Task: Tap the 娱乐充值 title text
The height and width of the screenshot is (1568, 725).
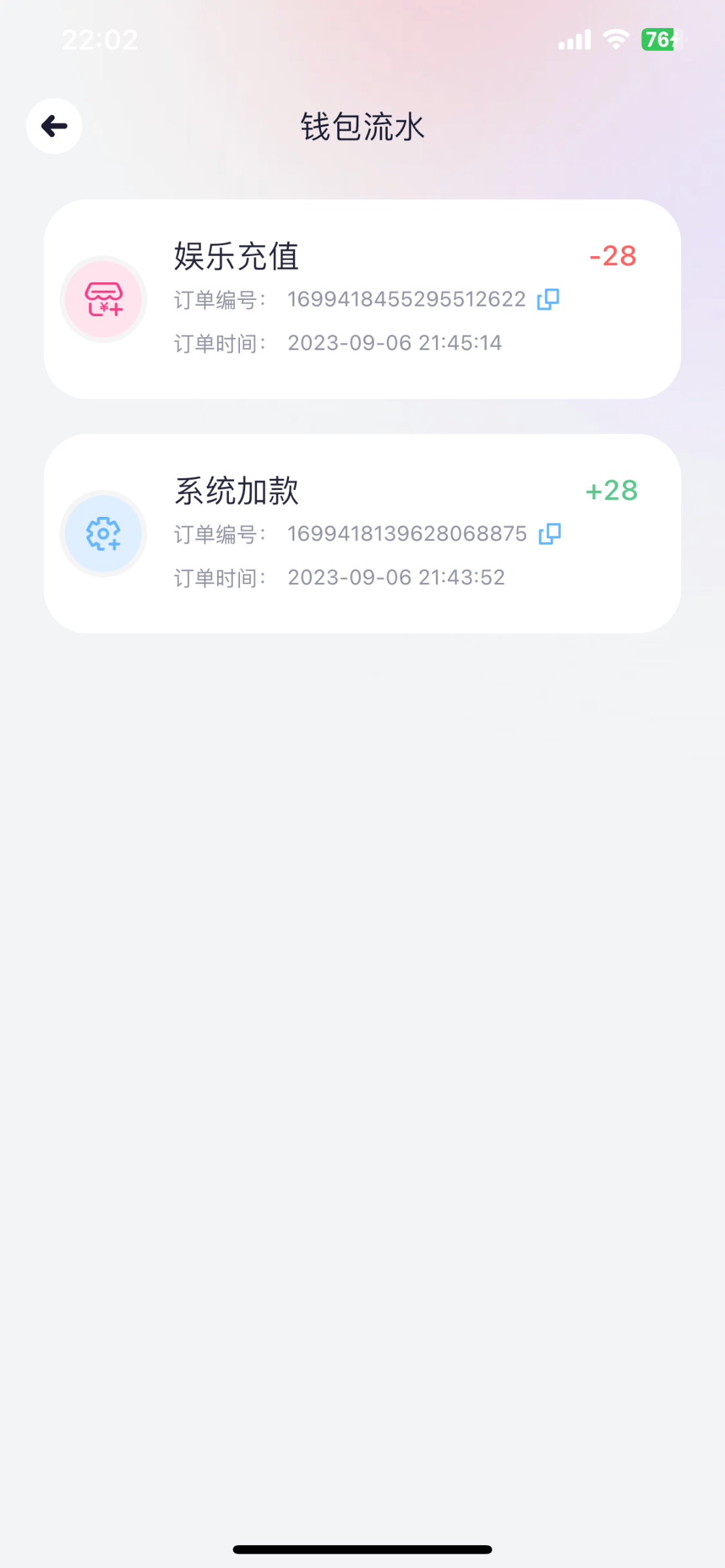Action: (x=237, y=256)
